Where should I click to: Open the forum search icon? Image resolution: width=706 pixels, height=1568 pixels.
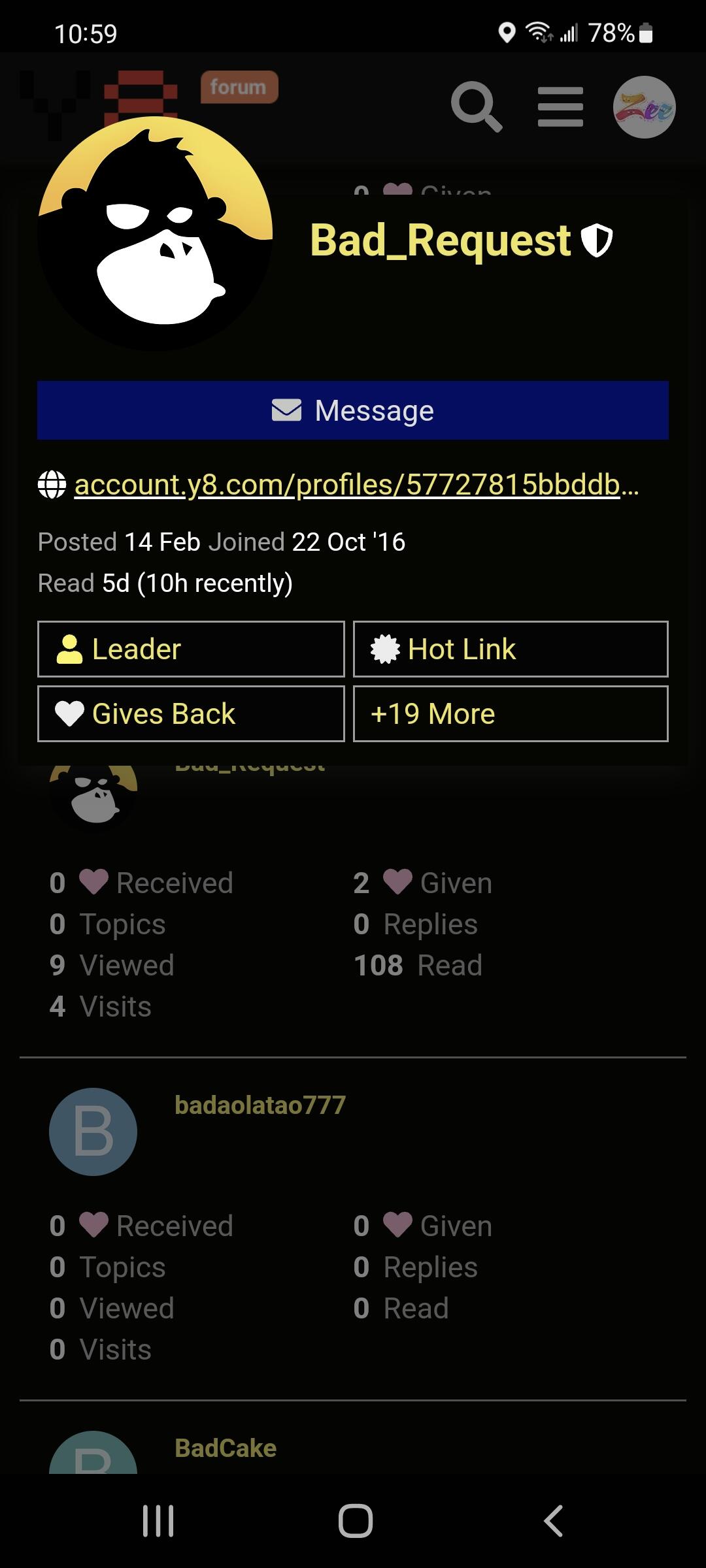(x=477, y=106)
